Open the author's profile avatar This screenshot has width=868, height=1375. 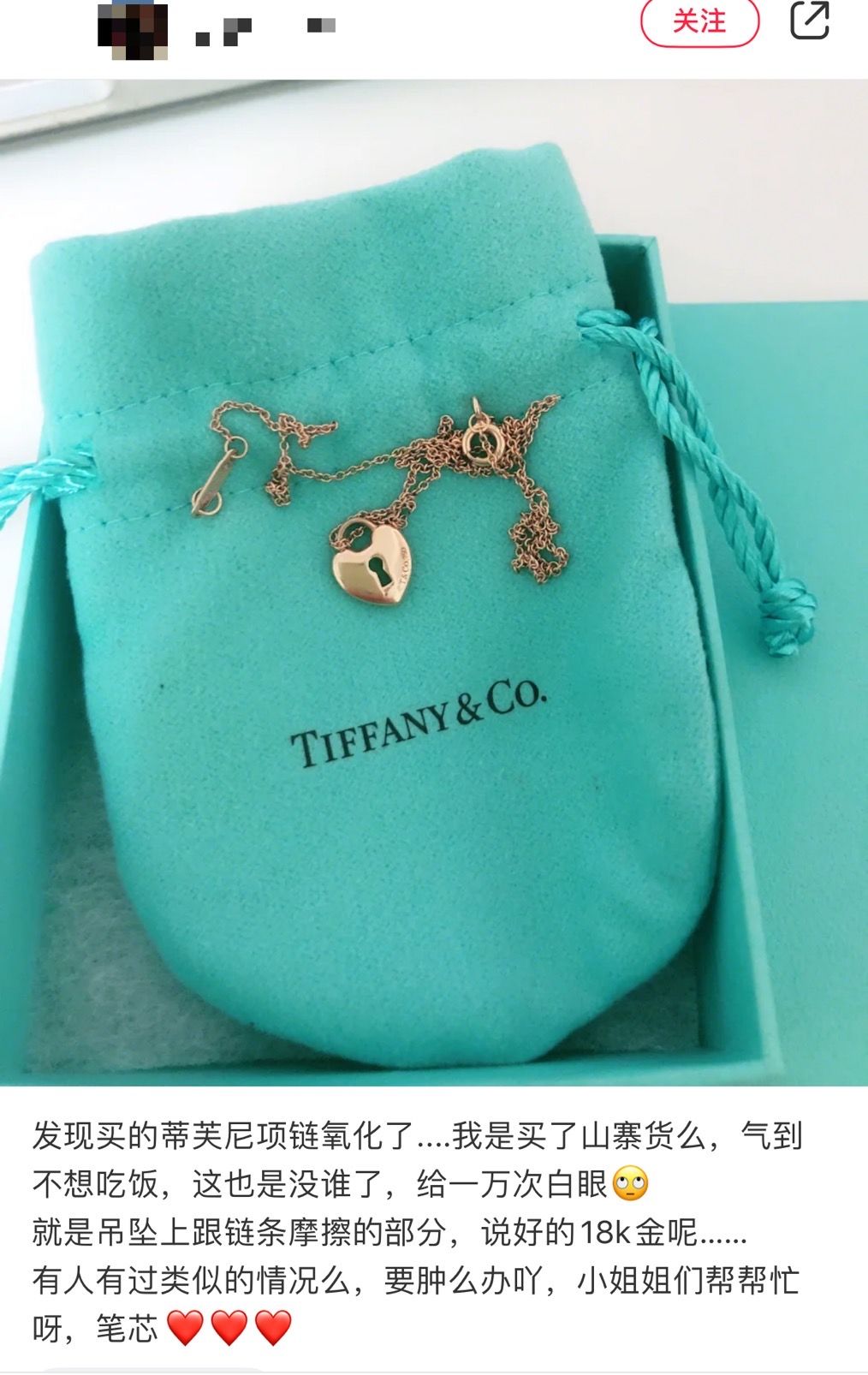132,28
